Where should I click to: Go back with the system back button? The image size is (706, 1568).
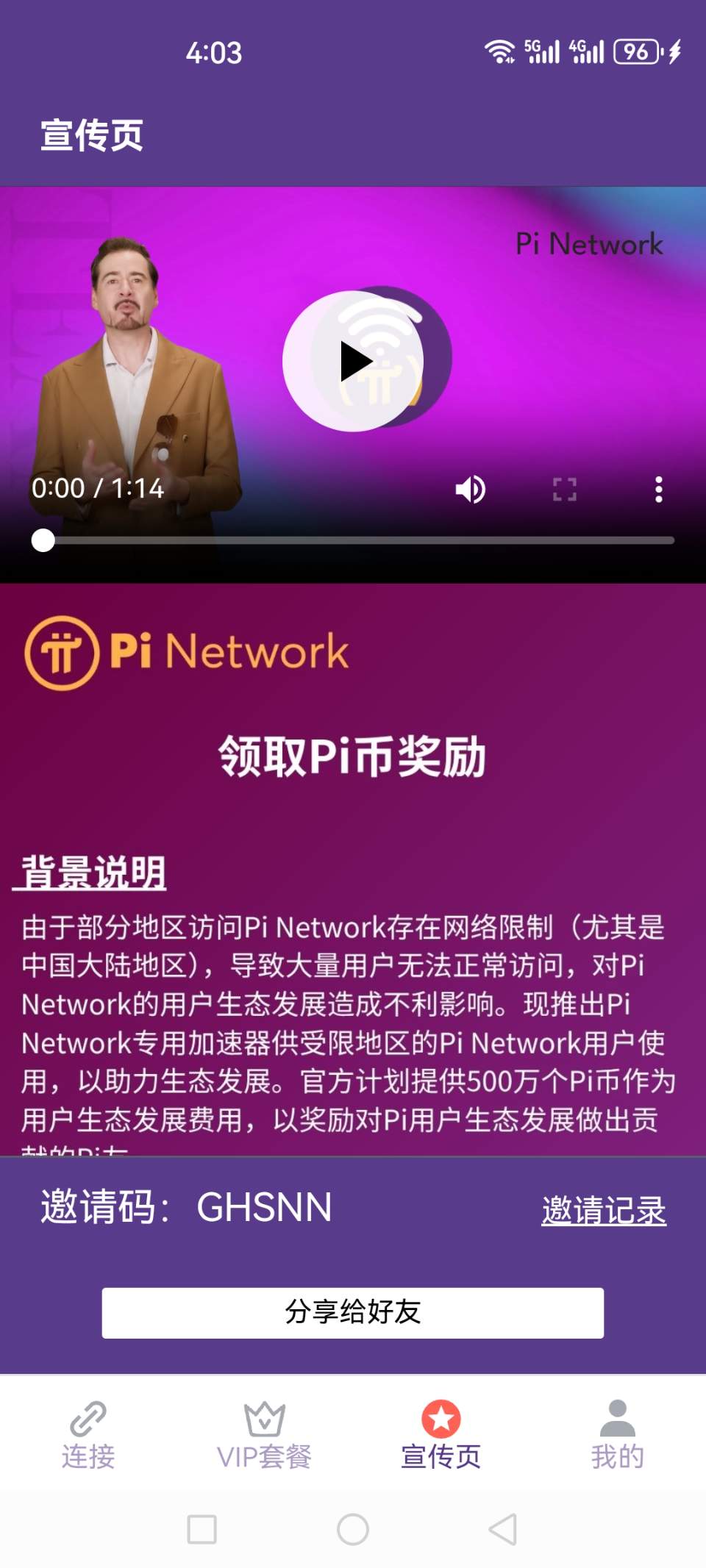coord(503,1529)
